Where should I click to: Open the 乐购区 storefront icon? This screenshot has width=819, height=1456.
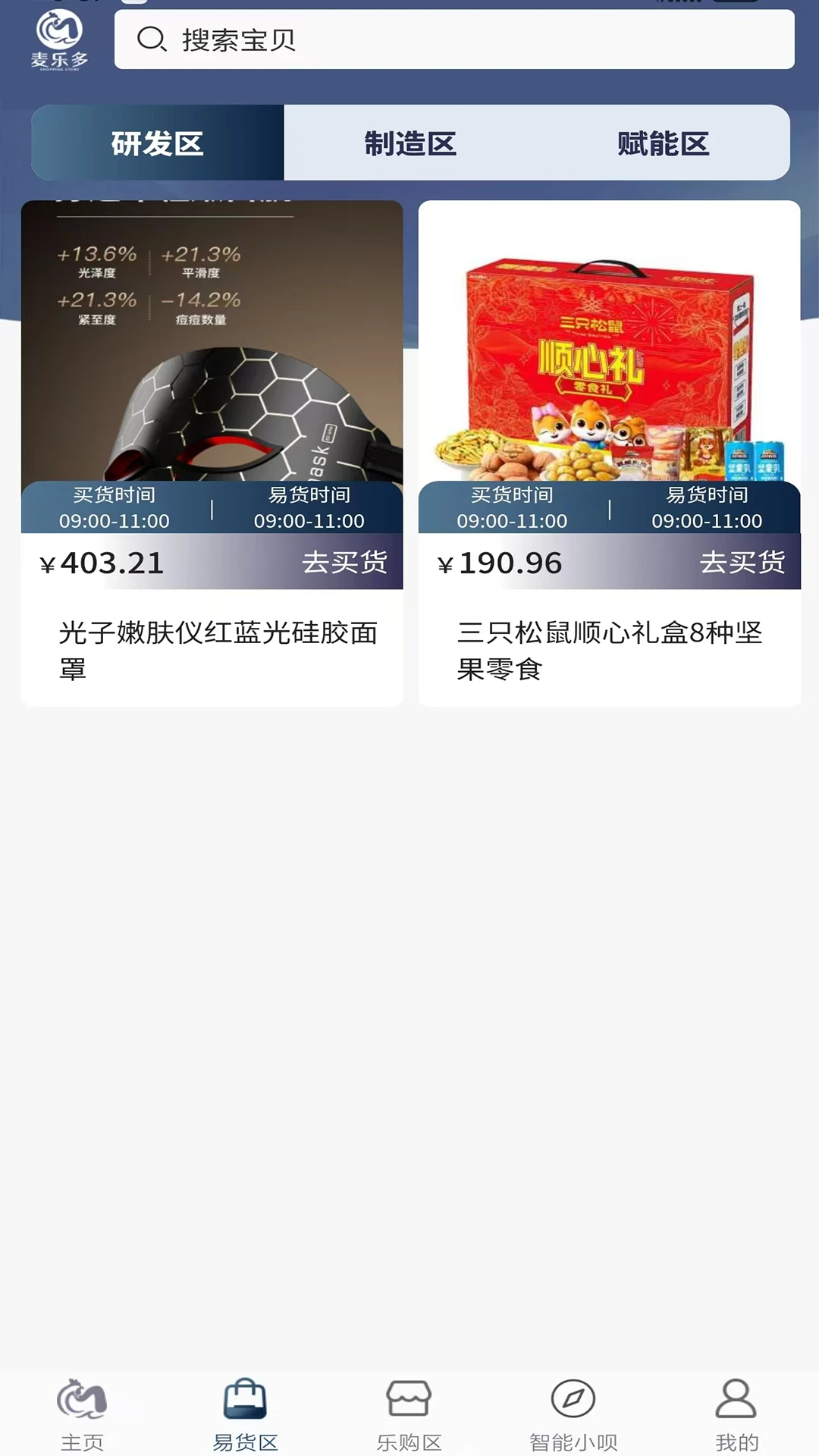(x=409, y=1412)
